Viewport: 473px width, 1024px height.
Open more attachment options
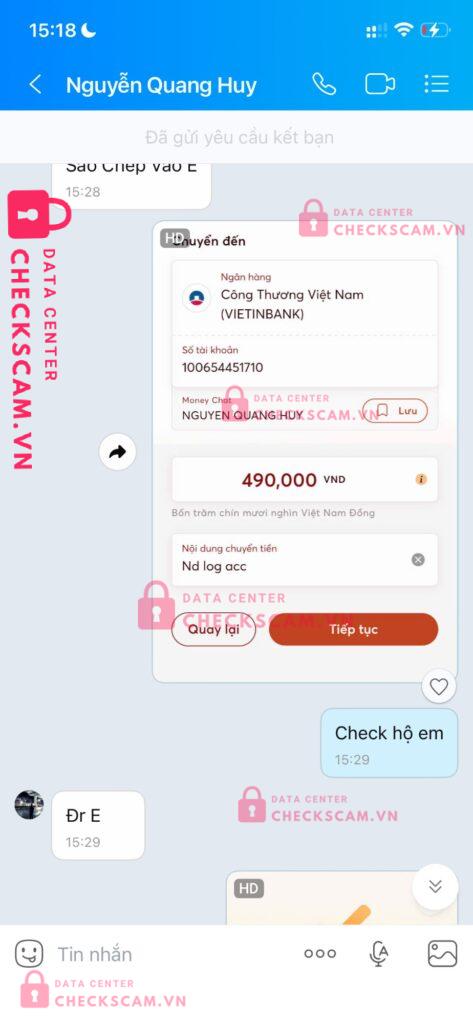[320, 953]
